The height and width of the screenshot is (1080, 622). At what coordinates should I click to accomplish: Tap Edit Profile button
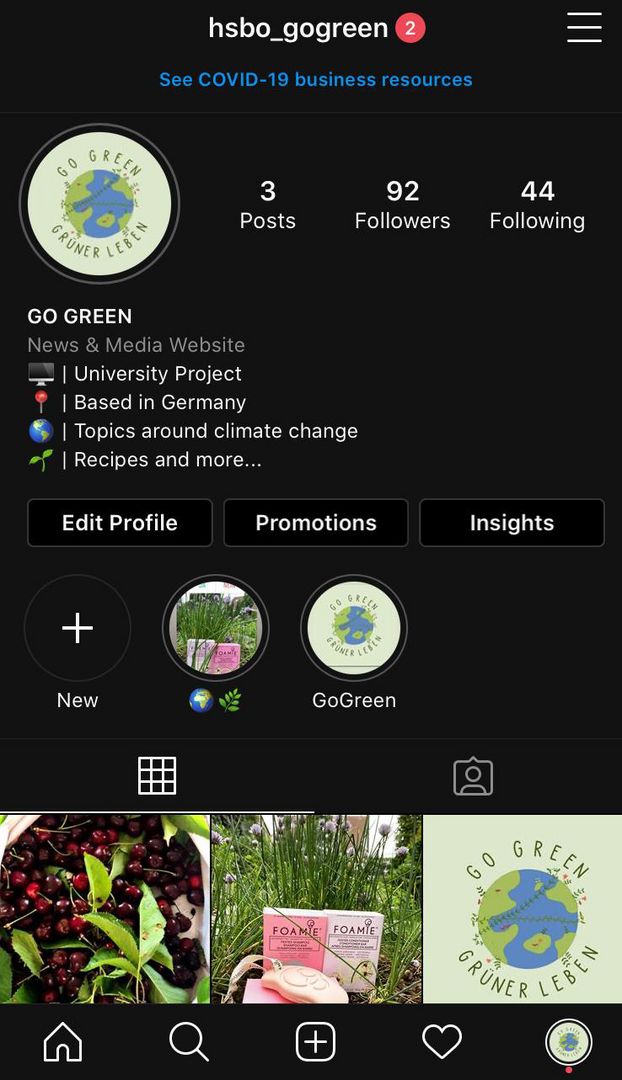[120, 523]
